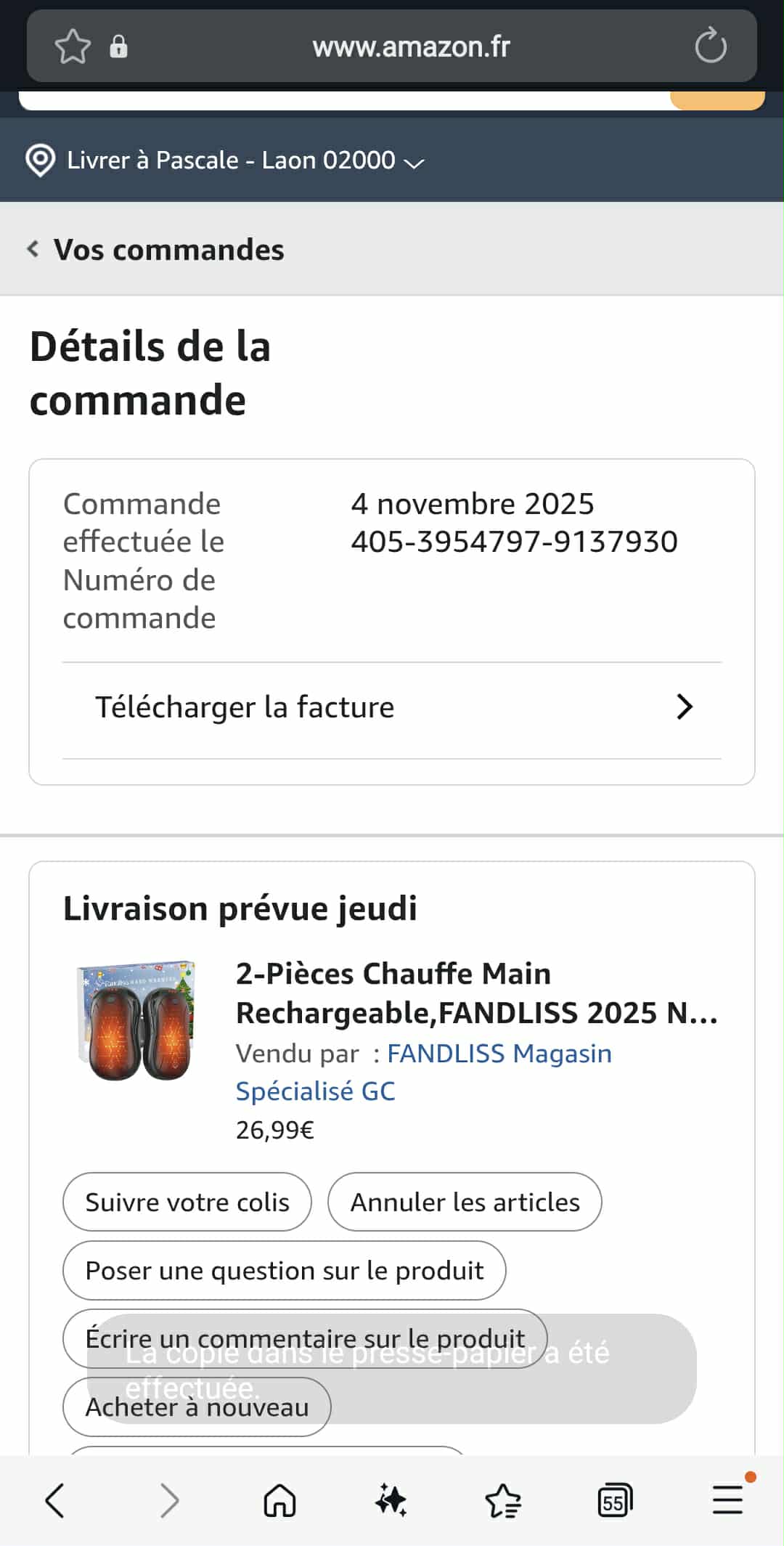This screenshot has height=1546, width=784.
Task: Bookmark this page with the star icon
Action: coord(73,47)
